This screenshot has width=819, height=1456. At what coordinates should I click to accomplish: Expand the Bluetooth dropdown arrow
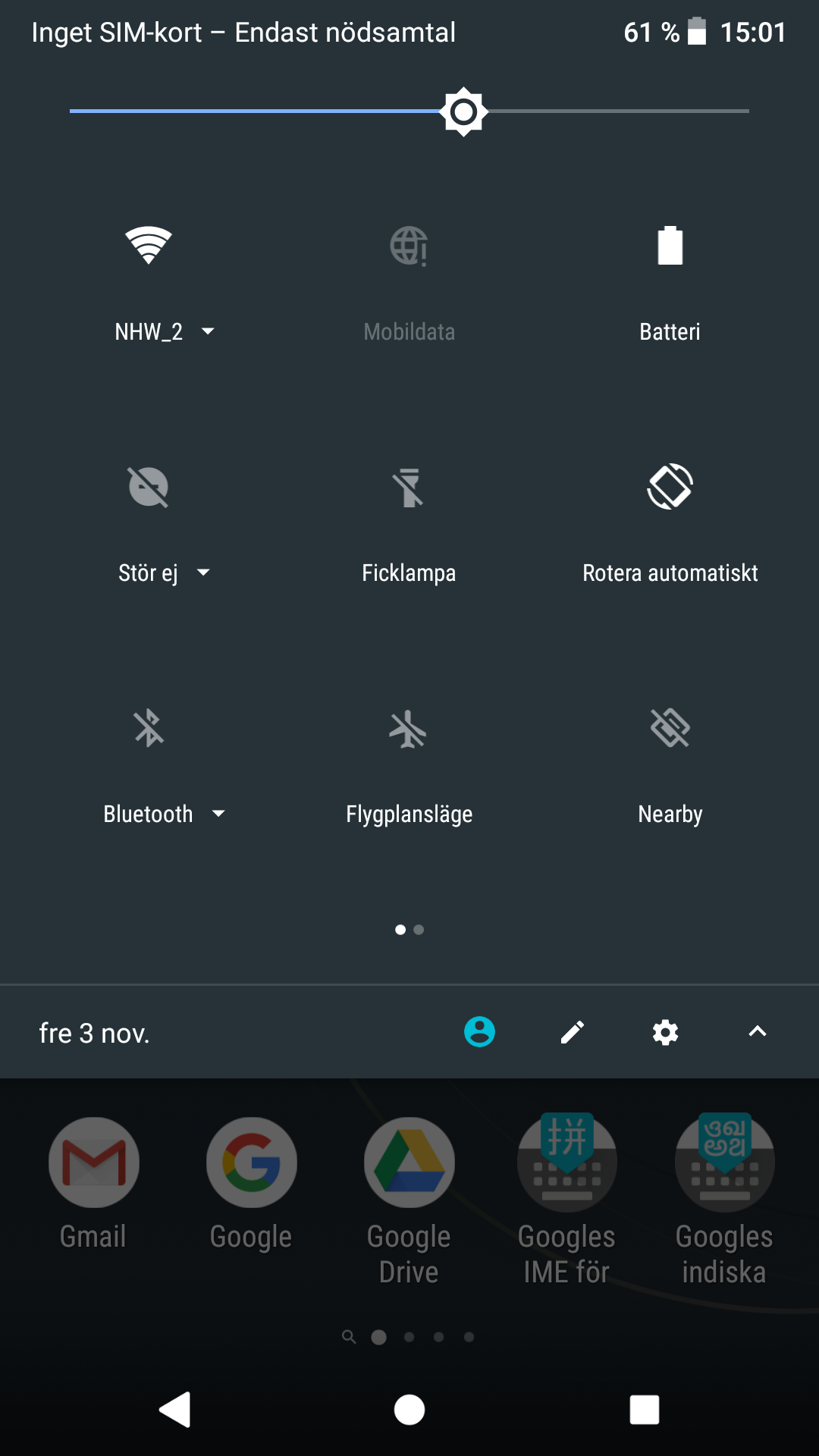click(218, 814)
